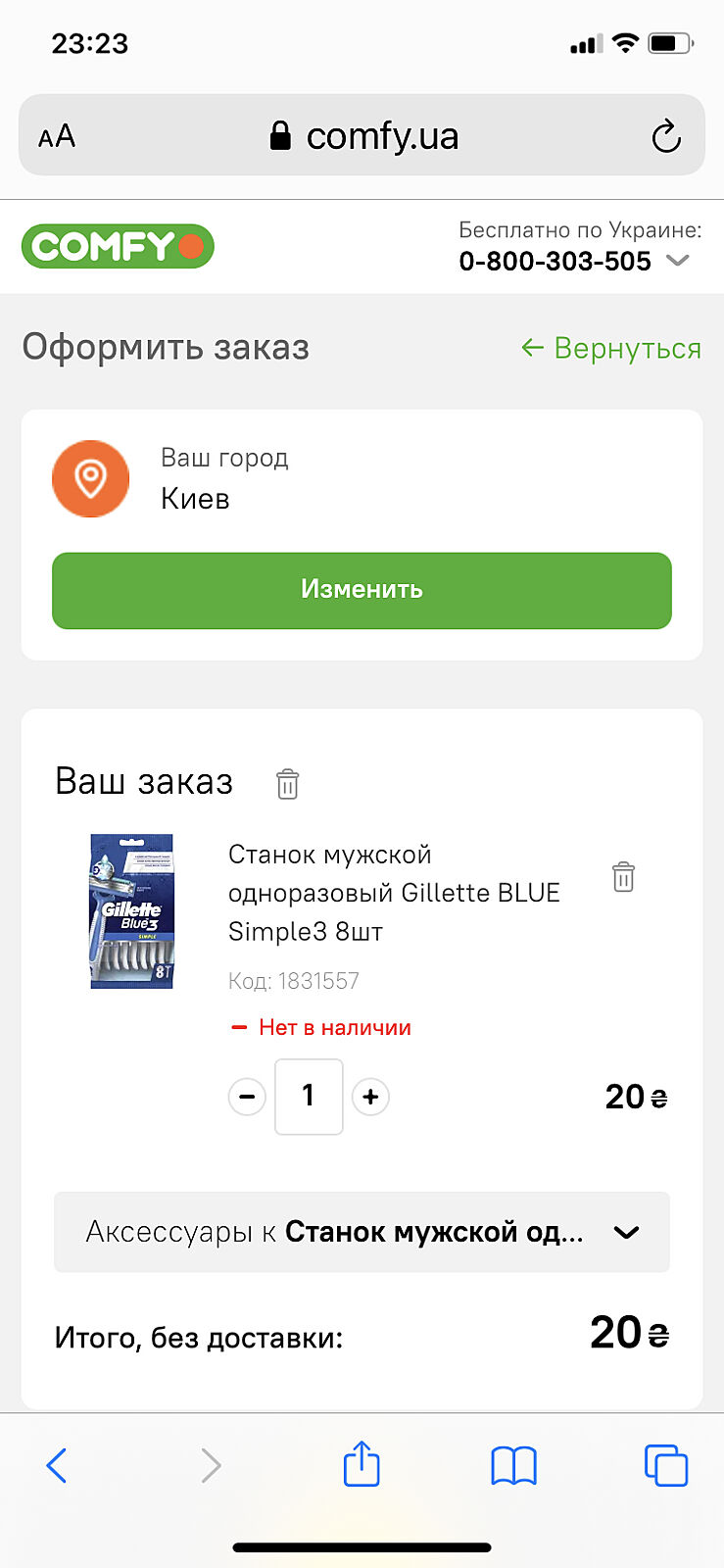Screen dimensions: 724x1568
Task: Expand the Аксессуары к Станок мужской section
Action: tap(362, 1232)
